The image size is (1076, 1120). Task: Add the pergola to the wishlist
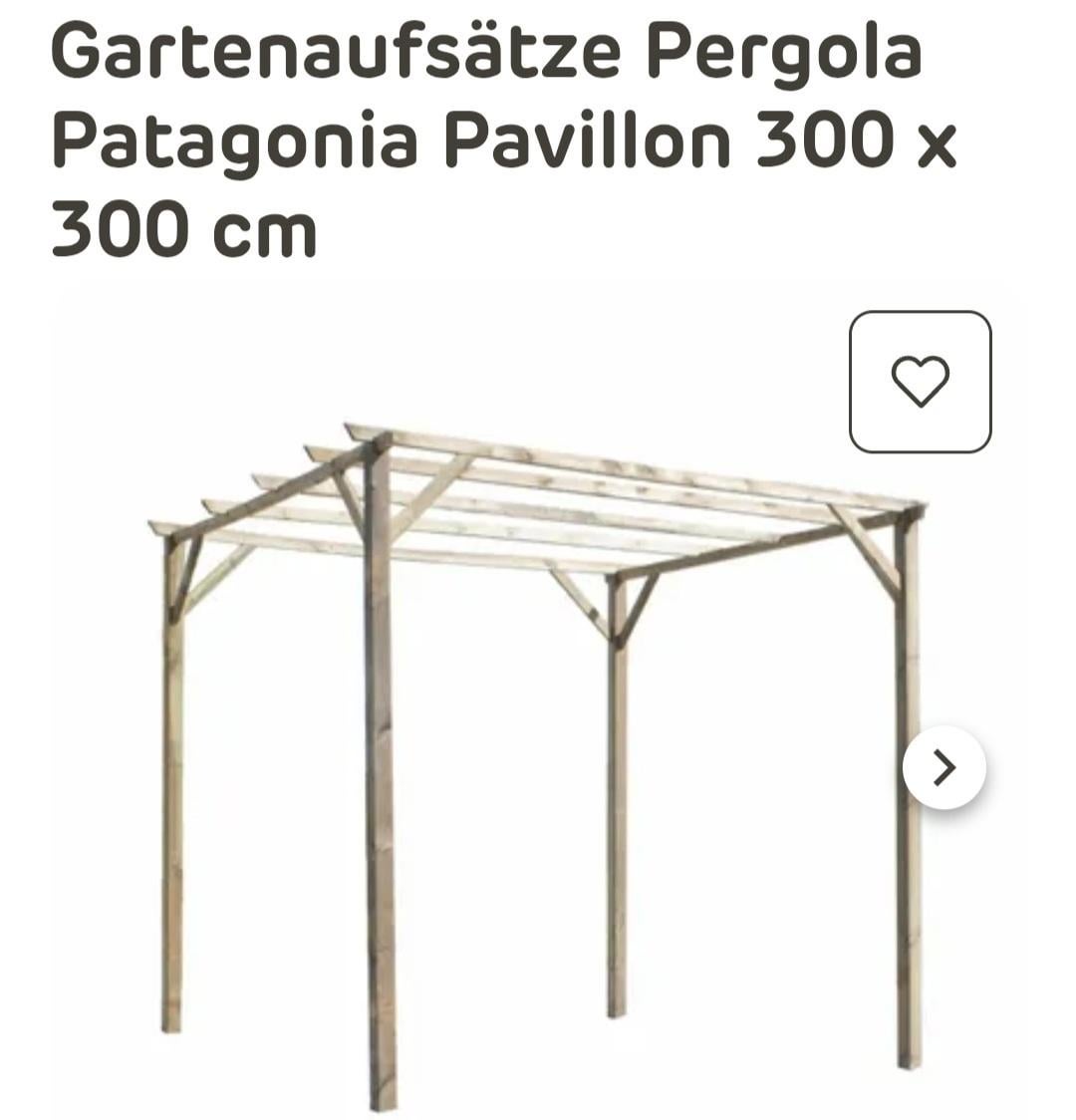(919, 382)
